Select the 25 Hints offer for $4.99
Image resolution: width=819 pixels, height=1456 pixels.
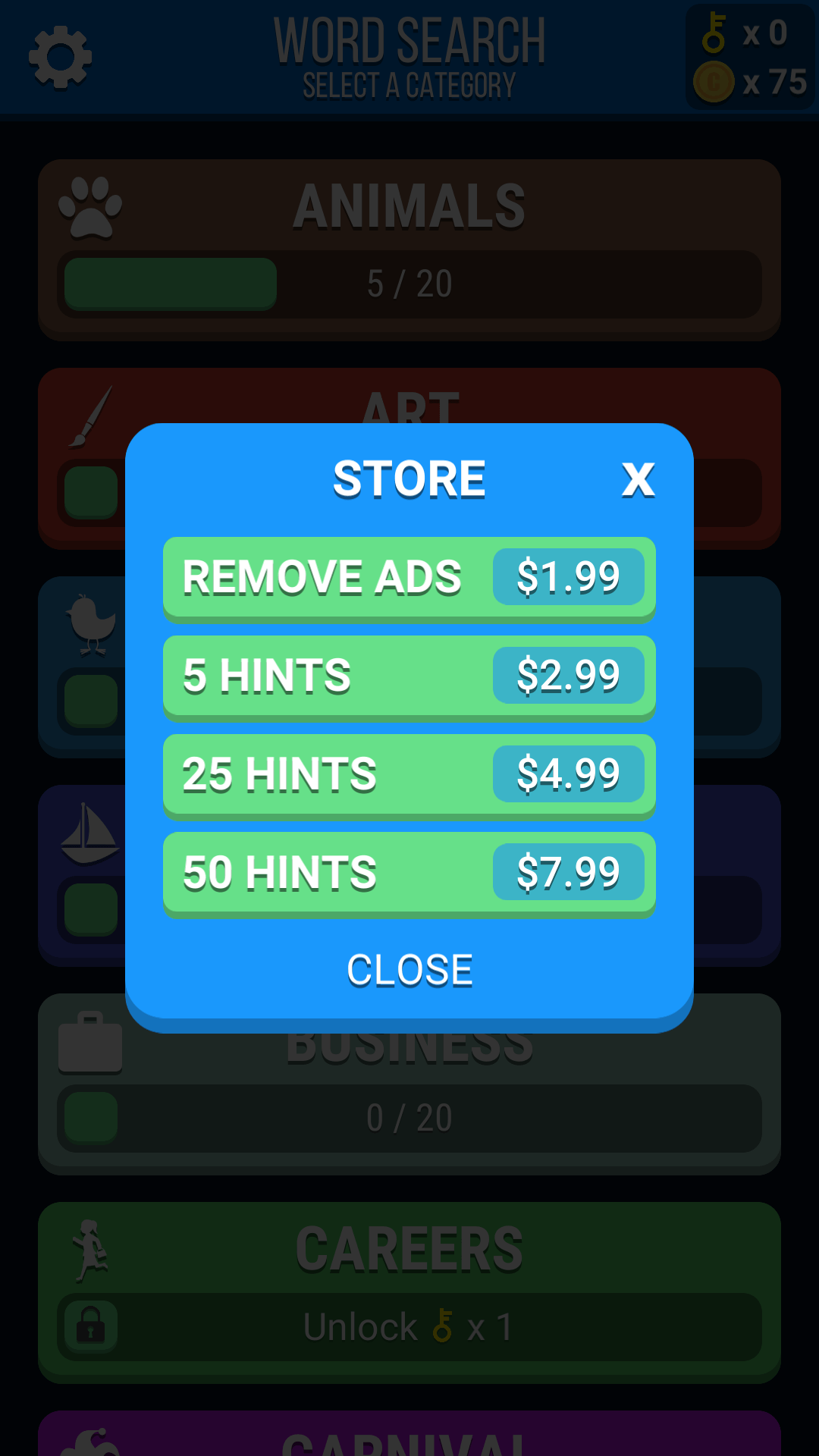pyautogui.click(x=409, y=775)
